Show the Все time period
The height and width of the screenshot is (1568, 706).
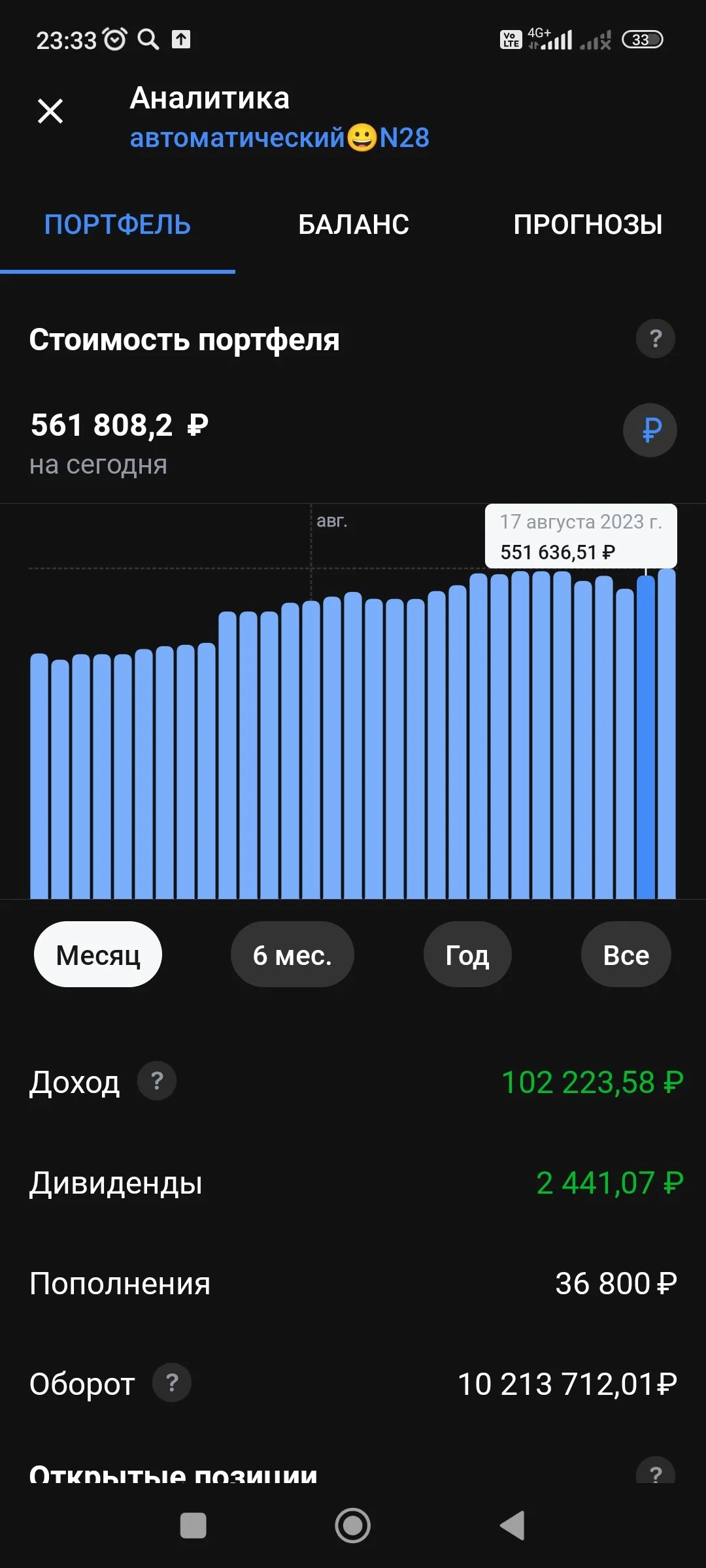pyautogui.click(x=626, y=955)
